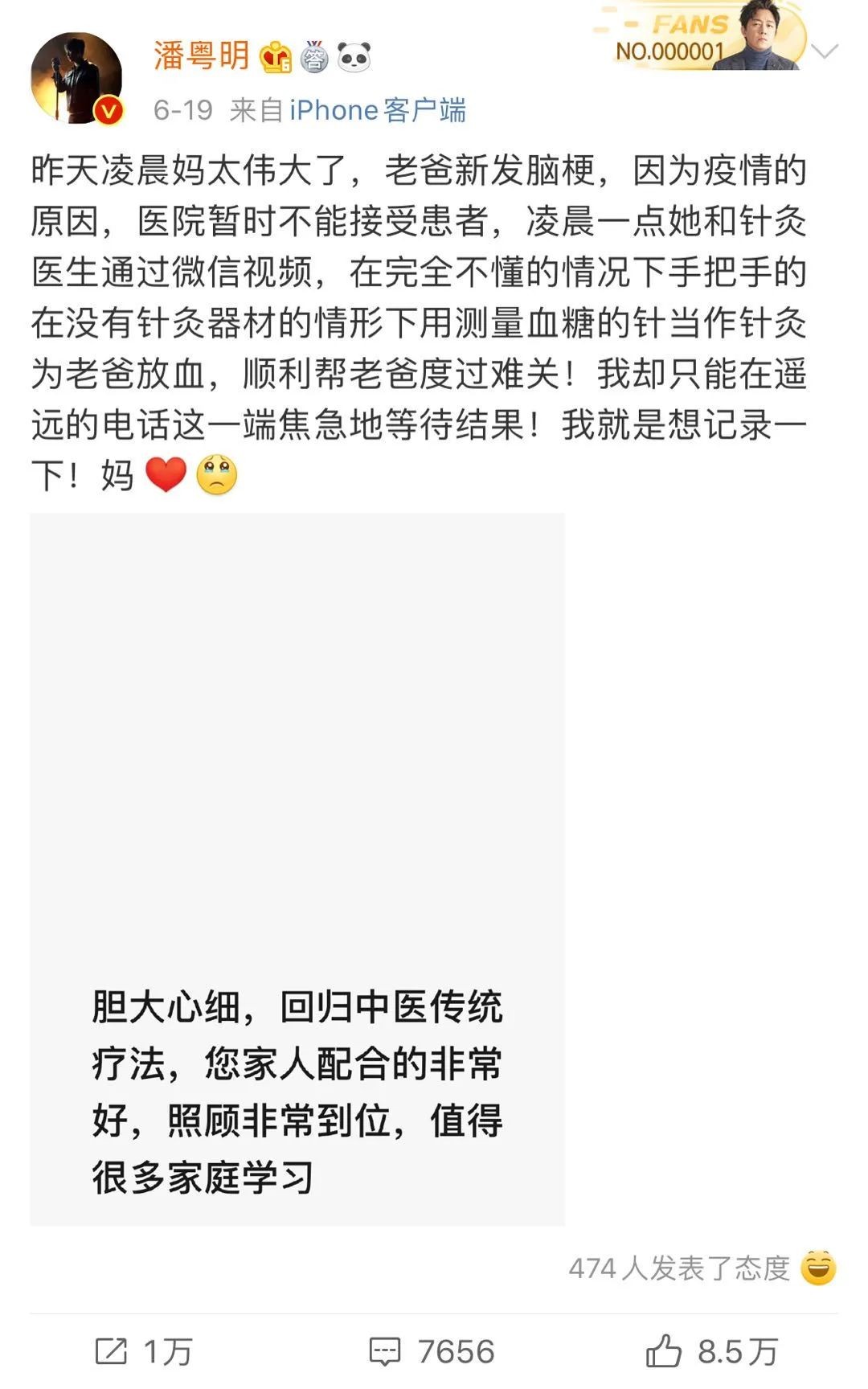Viewport: 868px width, 1389px height.
Task: Expand the post options chevron
Action: (x=825, y=53)
